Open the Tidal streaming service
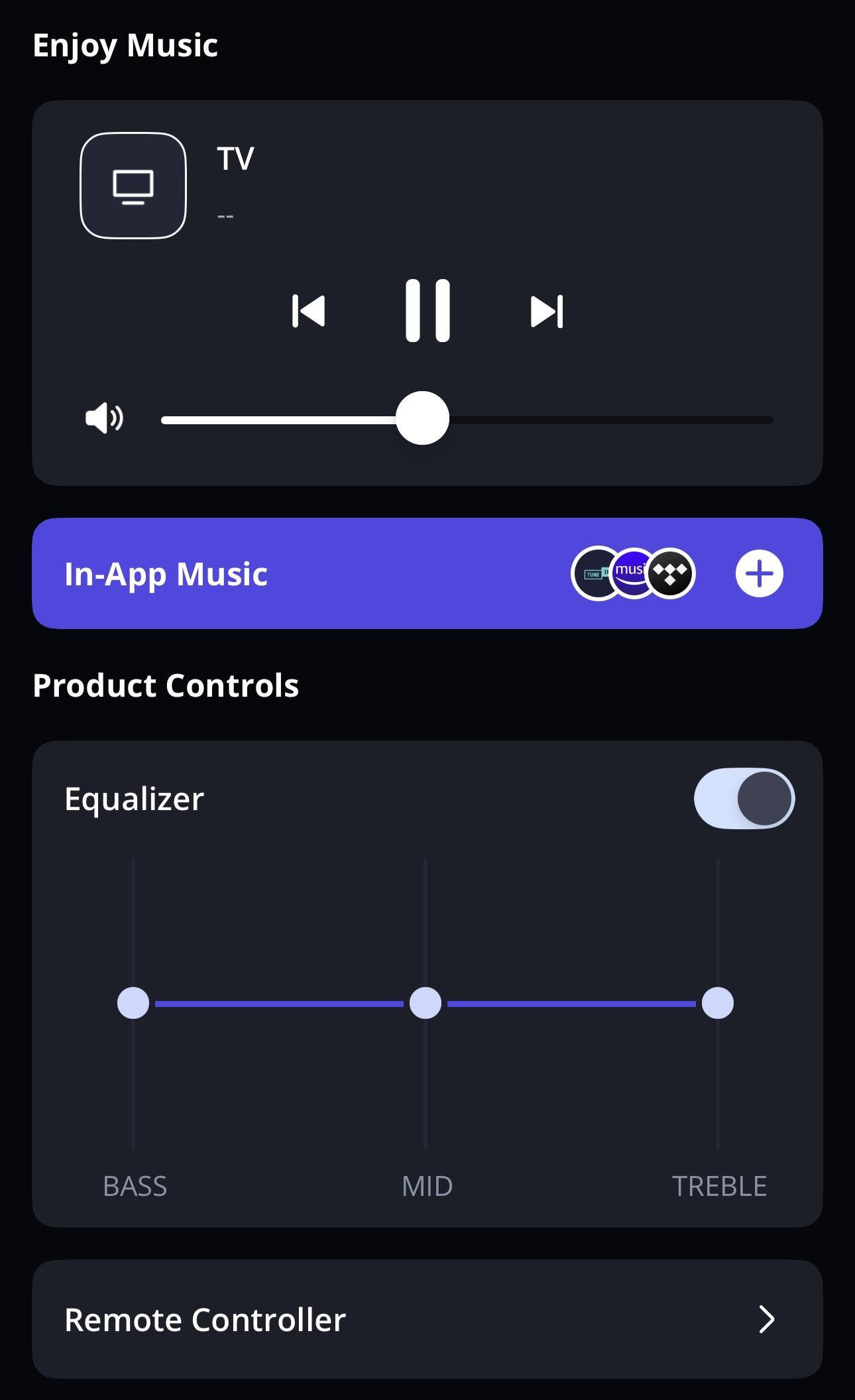 click(x=669, y=574)
